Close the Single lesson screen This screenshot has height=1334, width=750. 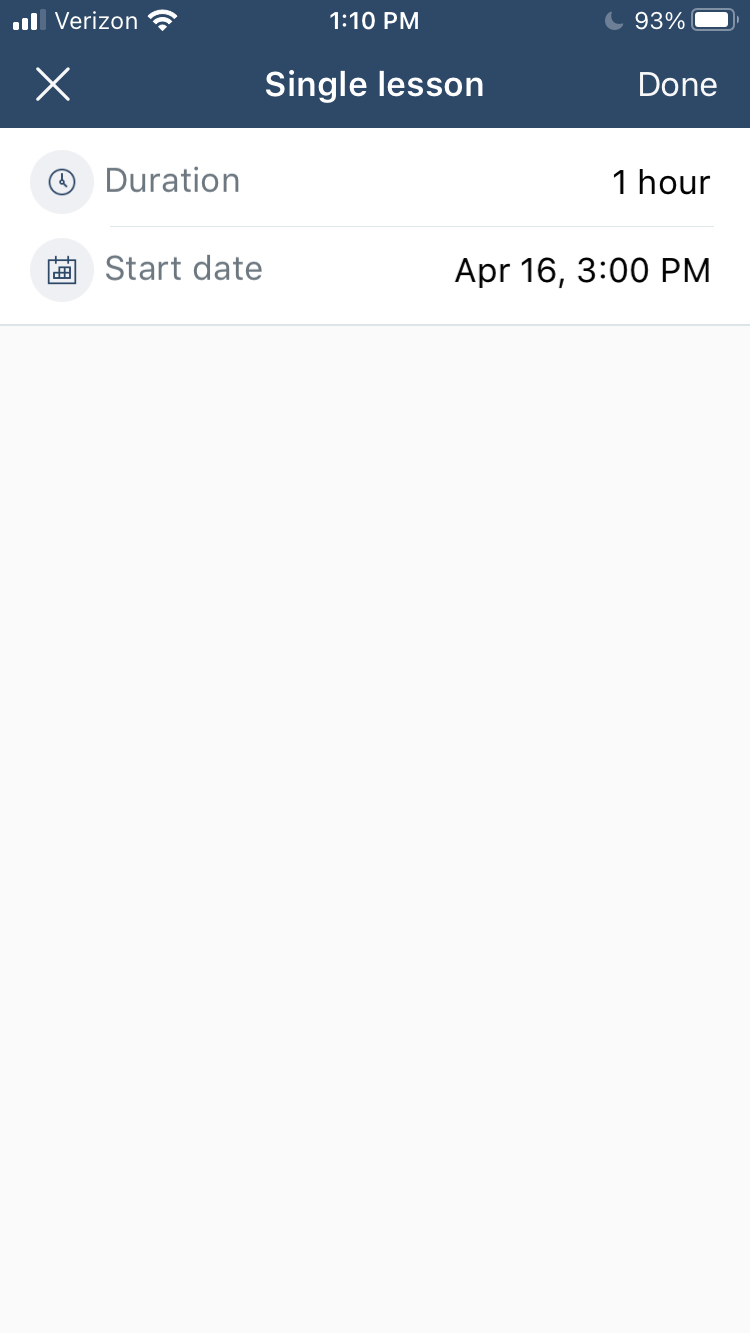[x=53, y=85]
